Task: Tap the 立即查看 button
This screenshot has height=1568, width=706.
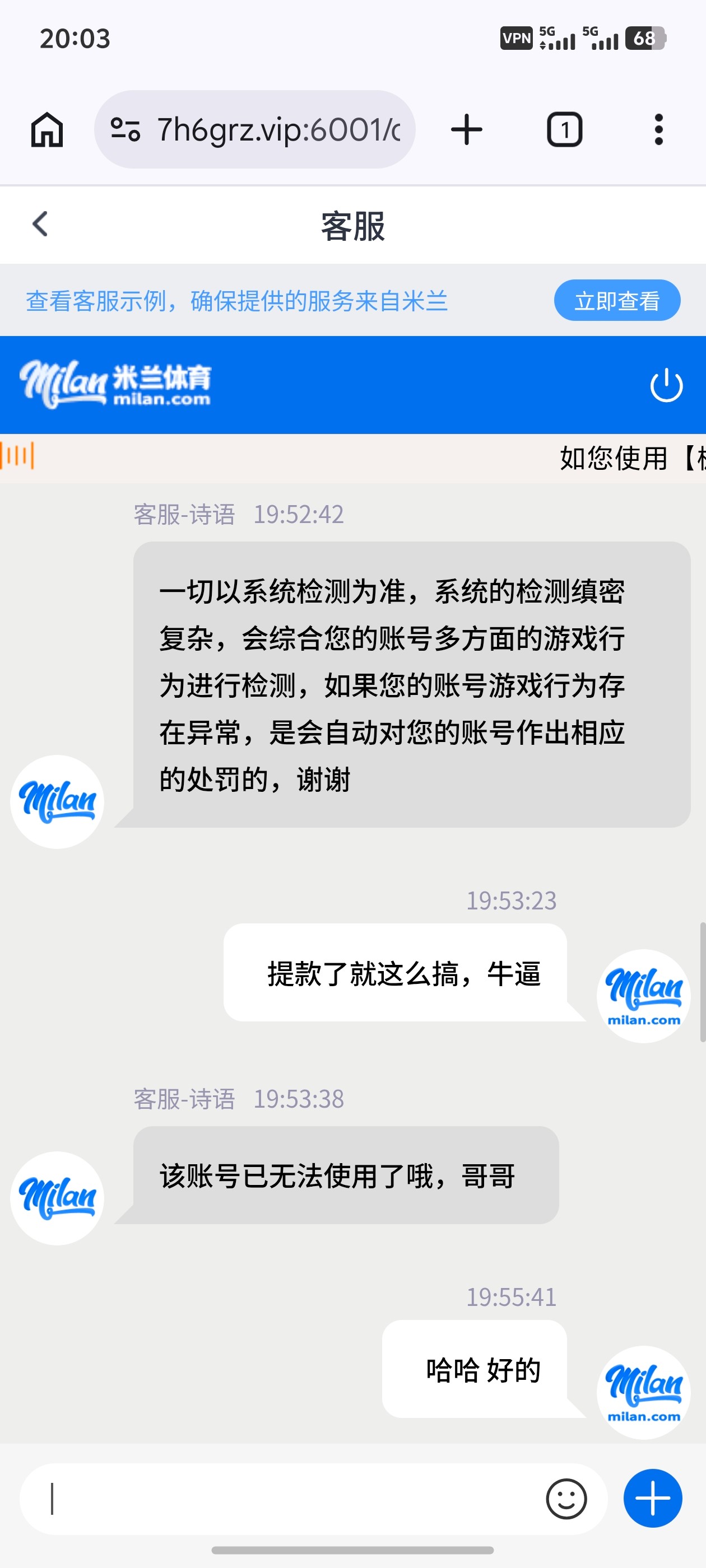Action: click(616, 301)
